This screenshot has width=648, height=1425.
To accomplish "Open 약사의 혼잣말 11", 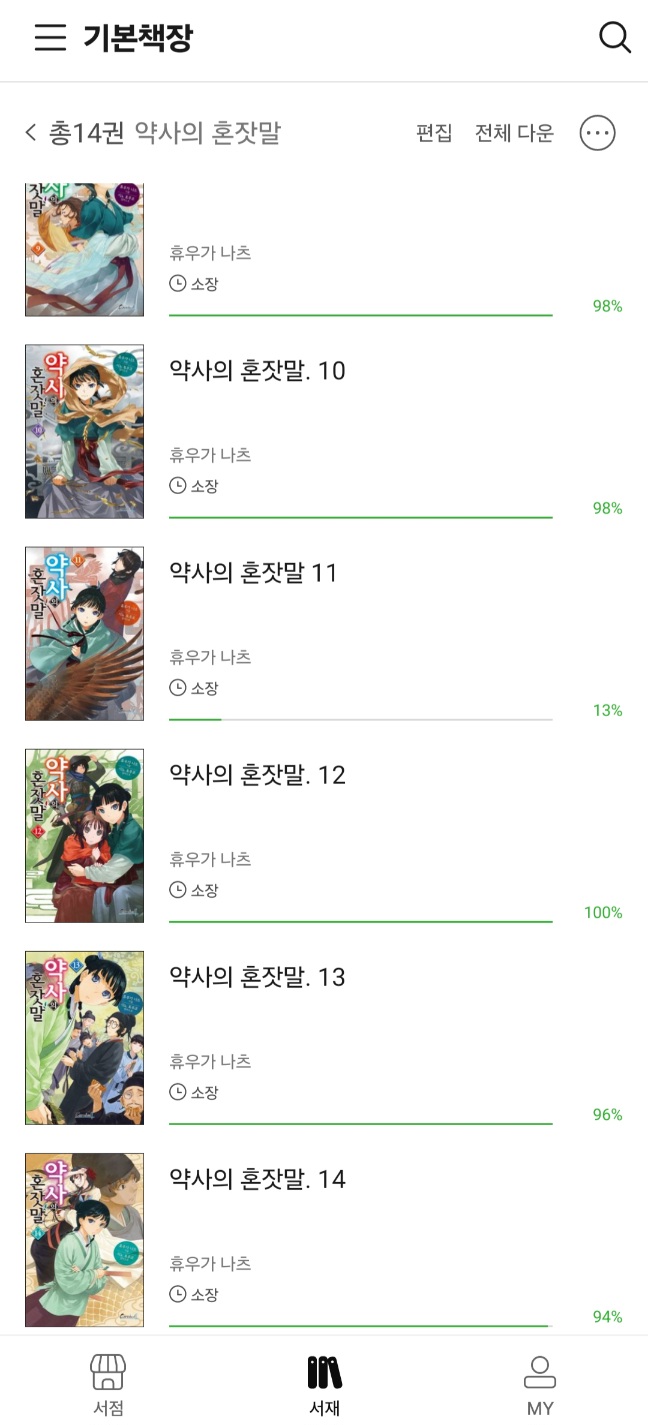I will pos(253,574).
